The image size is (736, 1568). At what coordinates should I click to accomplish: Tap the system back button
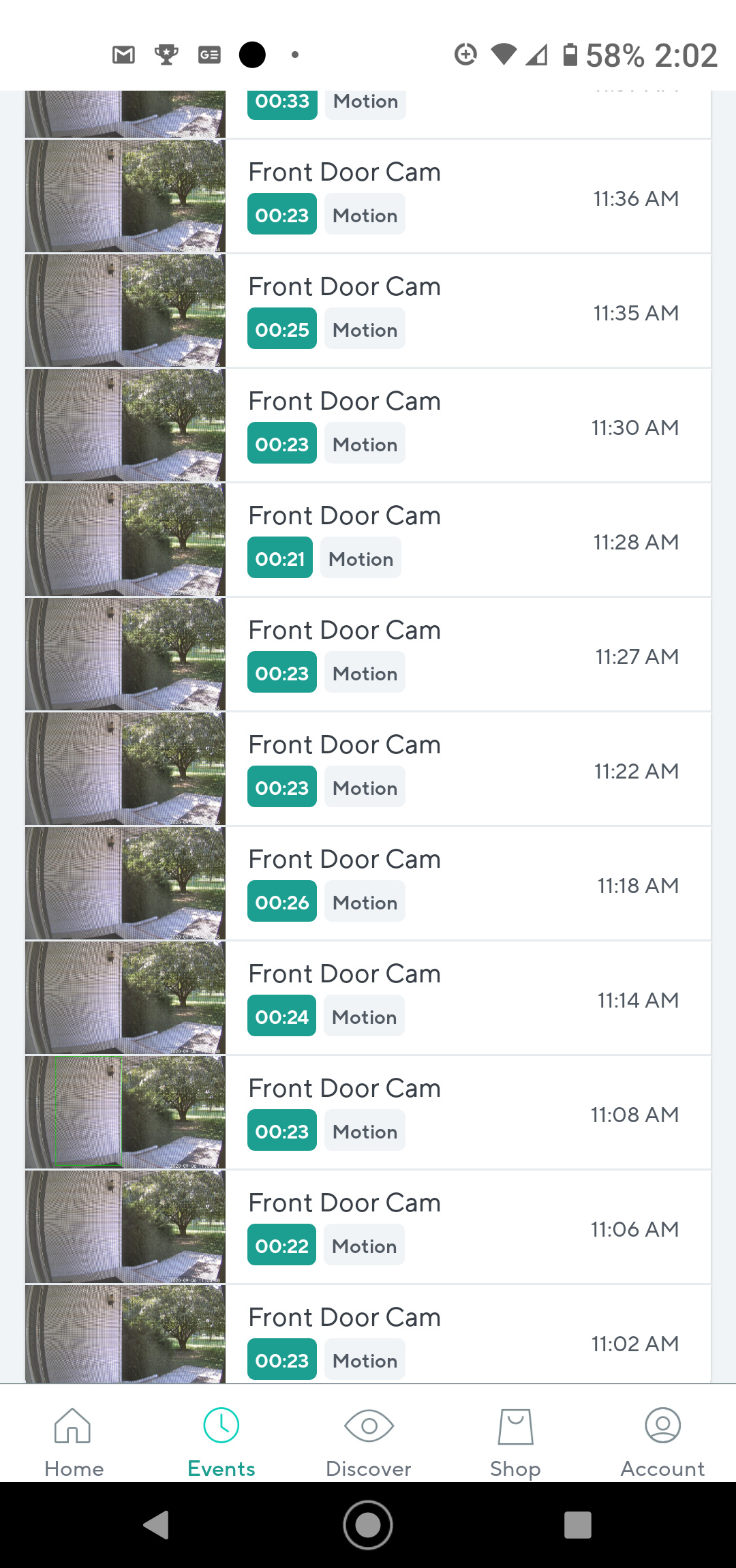click(157, 1525)
